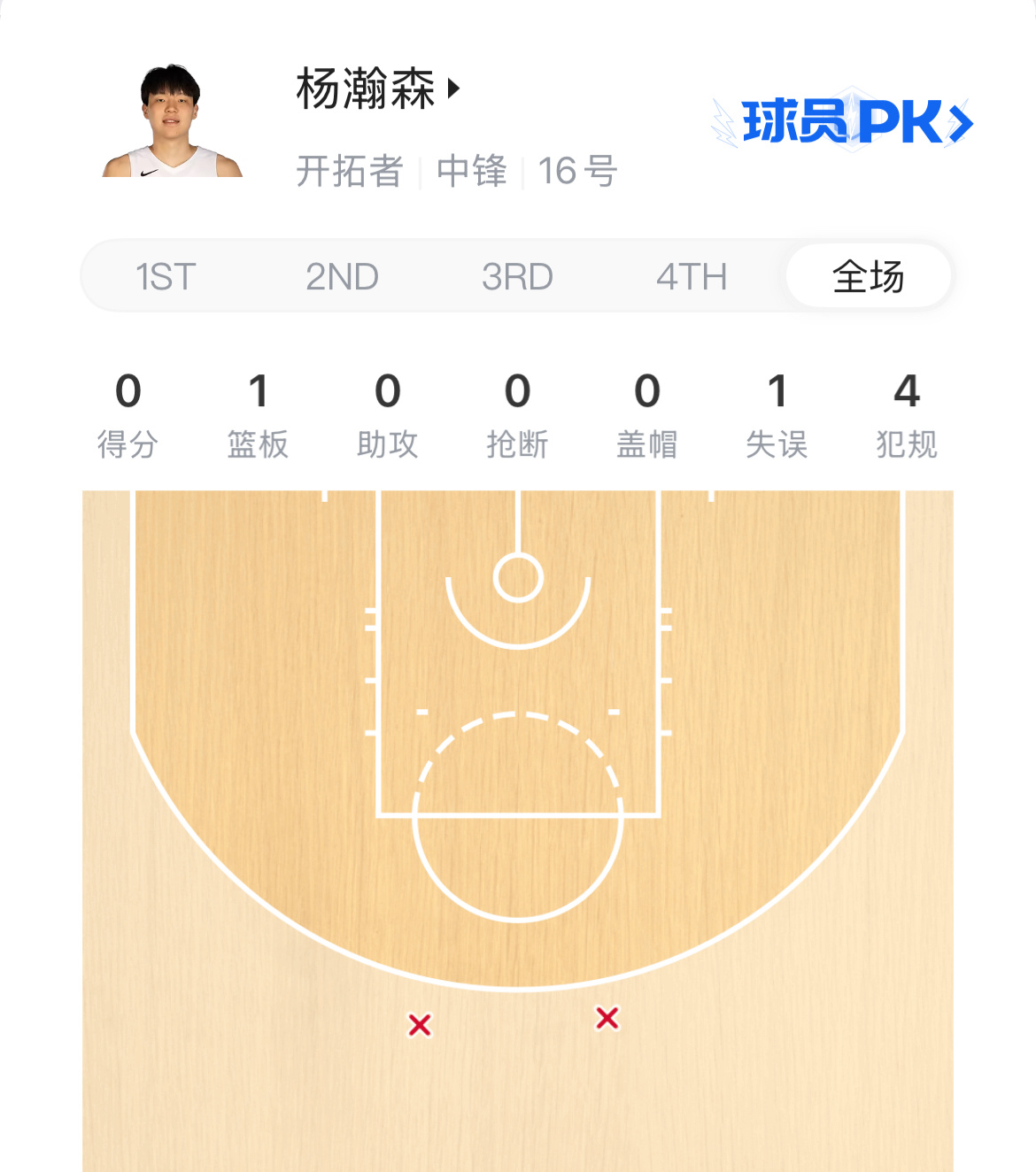
Task: Tap the 篮板 rebounds stat
Action: click(x=259, y=416)
